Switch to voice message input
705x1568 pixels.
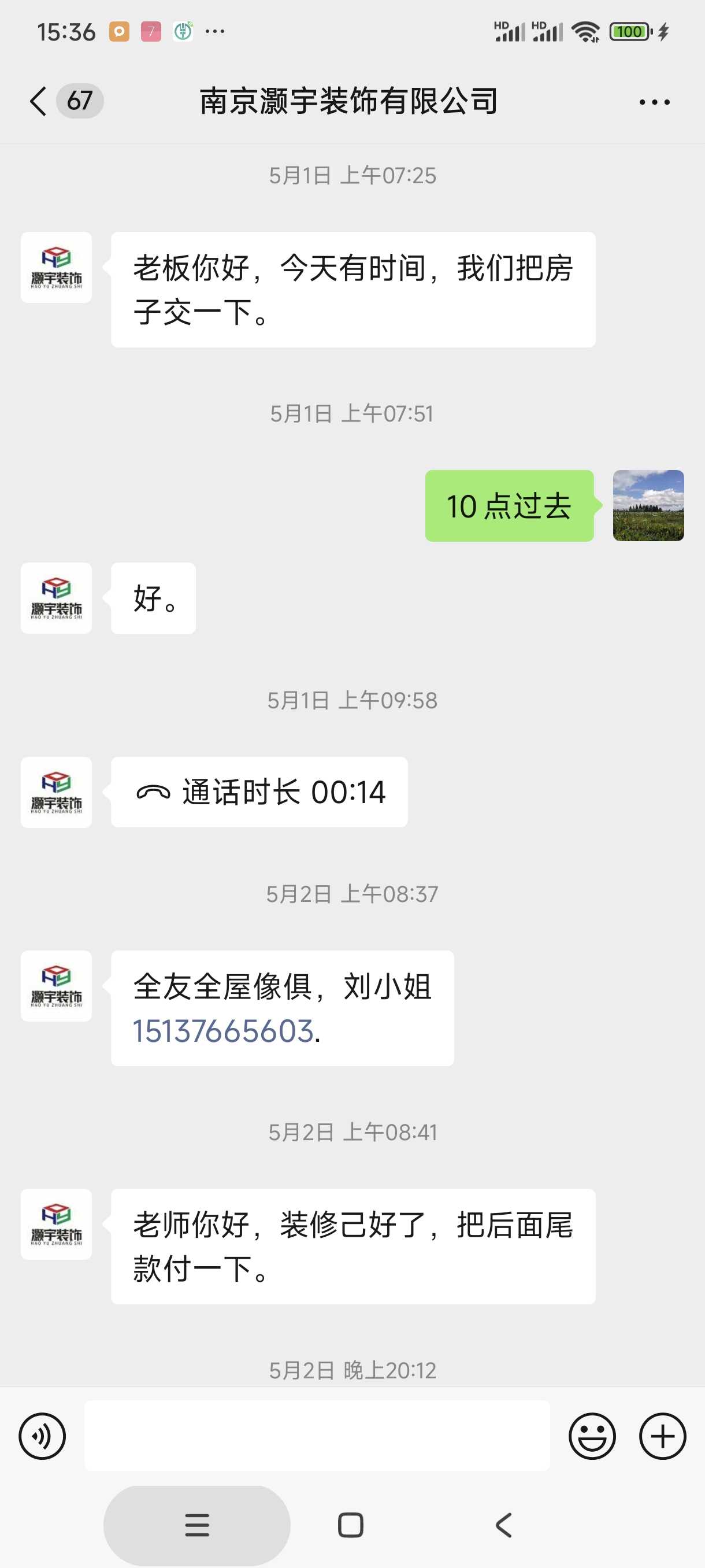coord(42,1436)
